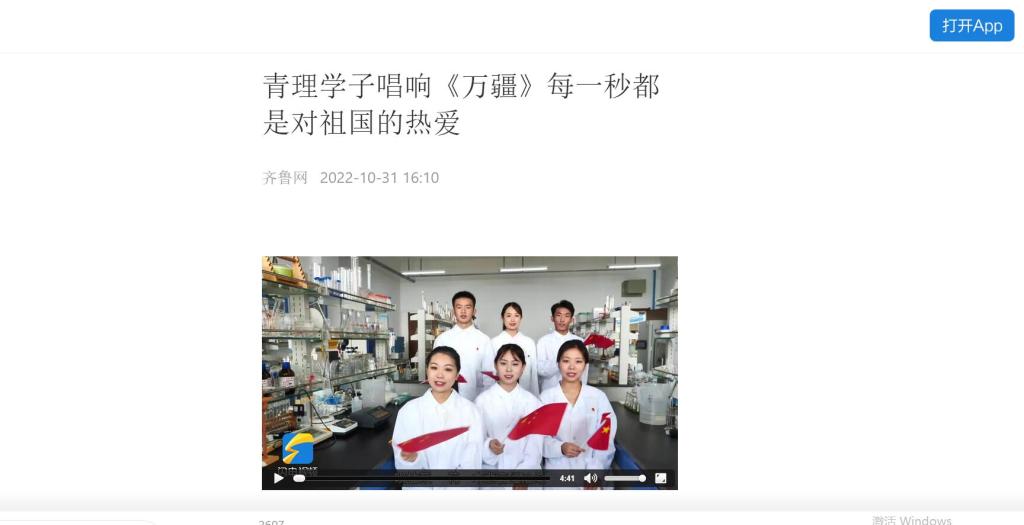1024x525 pixels.
Task: Tap the video volume slider
Action: click(624, 478)
